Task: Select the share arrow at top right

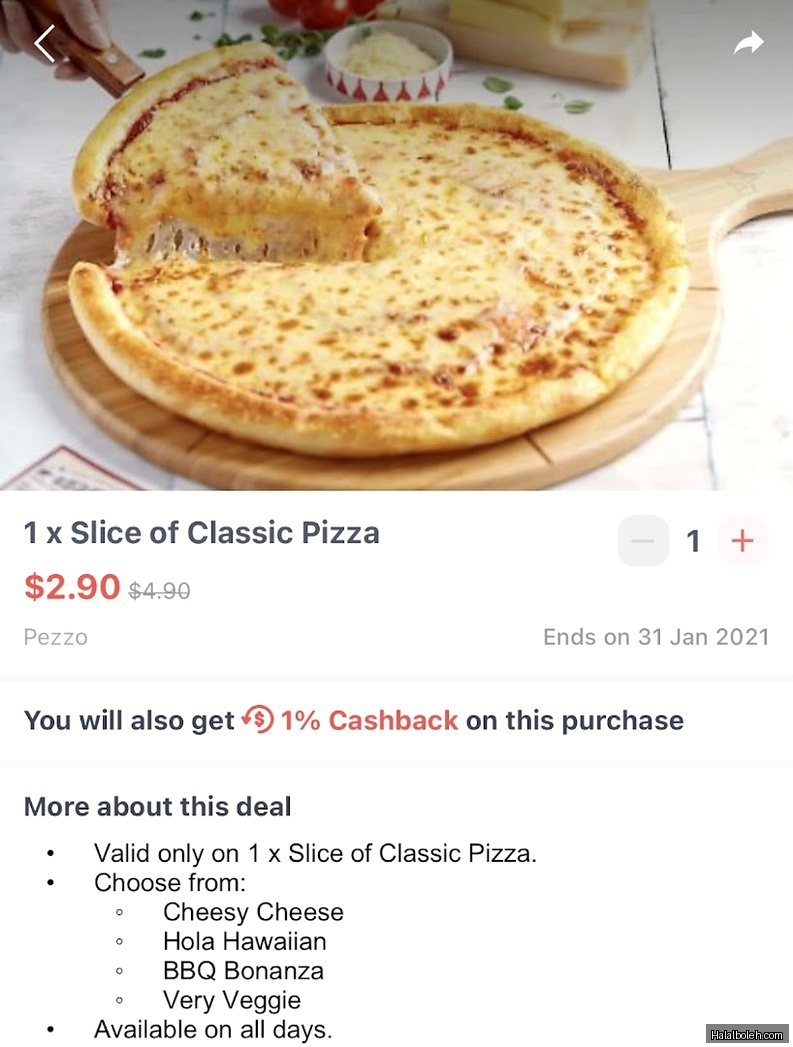Action: [x=747, y=43]
